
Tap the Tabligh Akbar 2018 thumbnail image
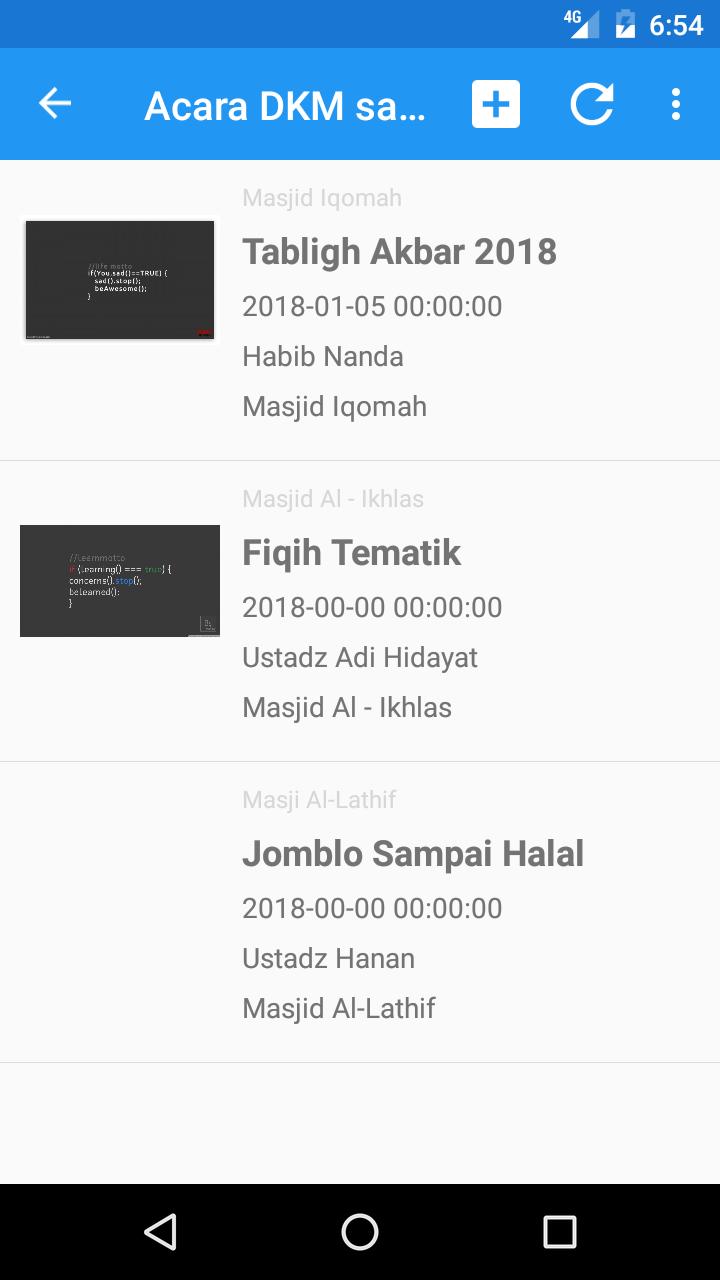click(118, 280)
